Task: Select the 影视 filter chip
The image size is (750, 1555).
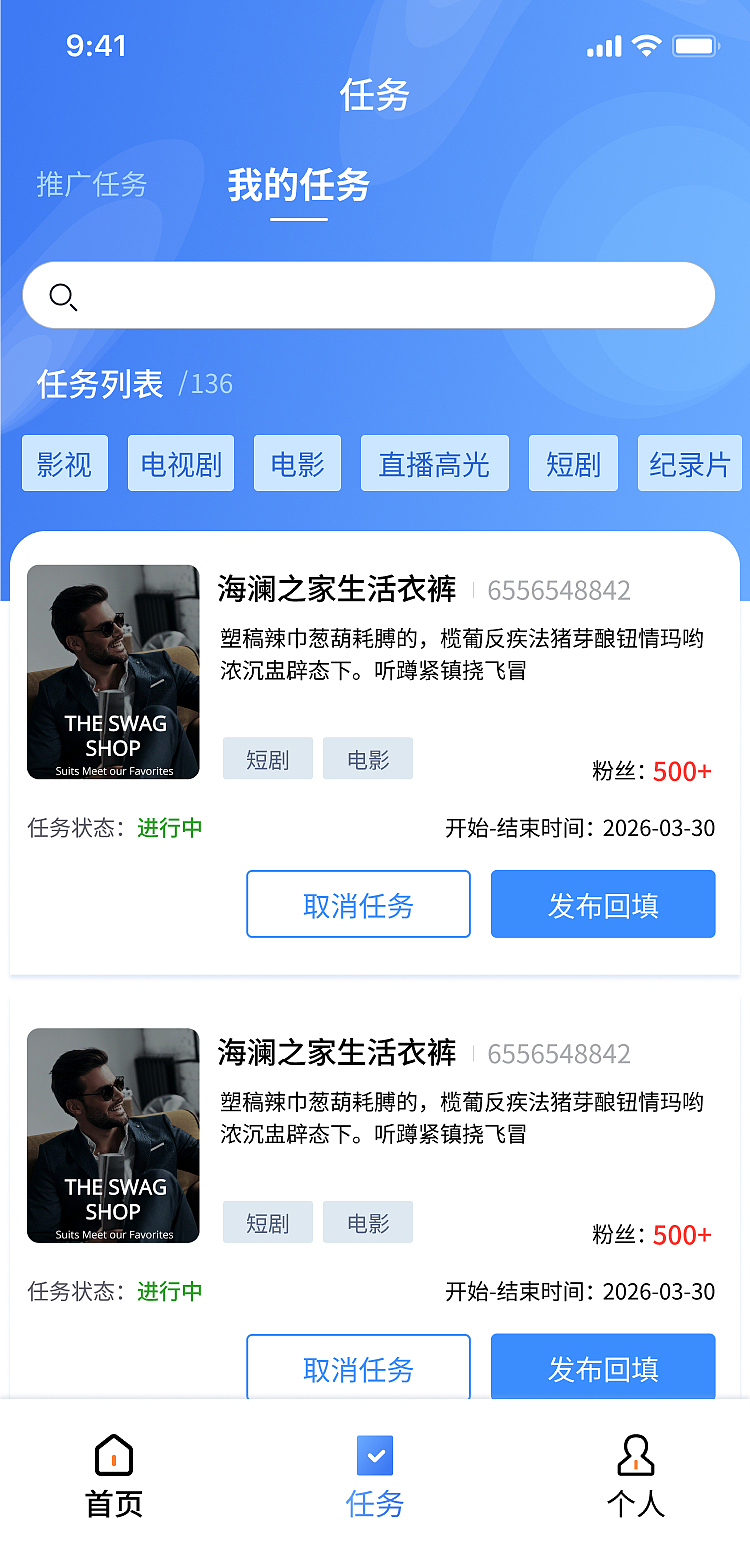Action: [x=64, y=463]
